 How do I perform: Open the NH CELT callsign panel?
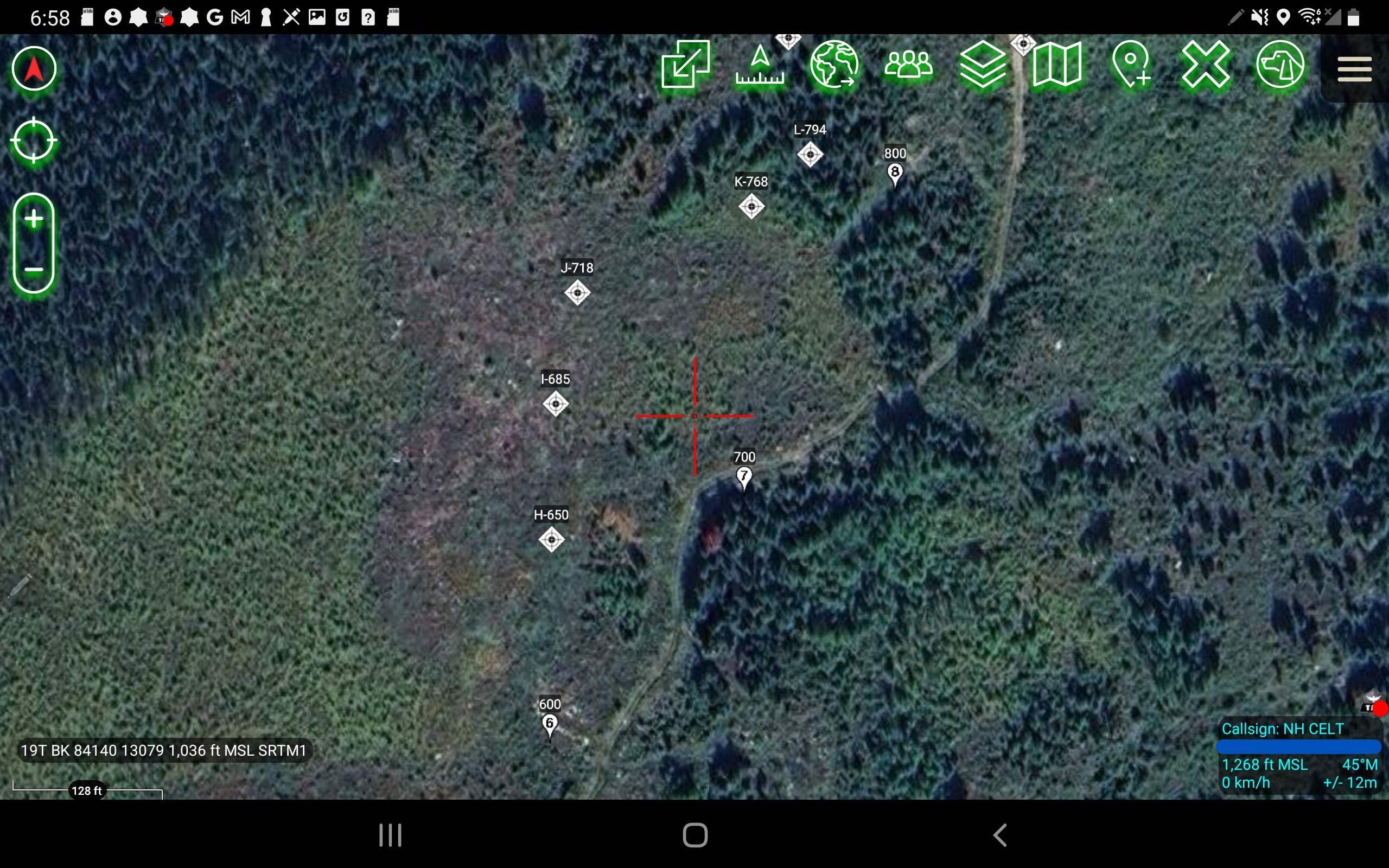tap(1299, 755)
